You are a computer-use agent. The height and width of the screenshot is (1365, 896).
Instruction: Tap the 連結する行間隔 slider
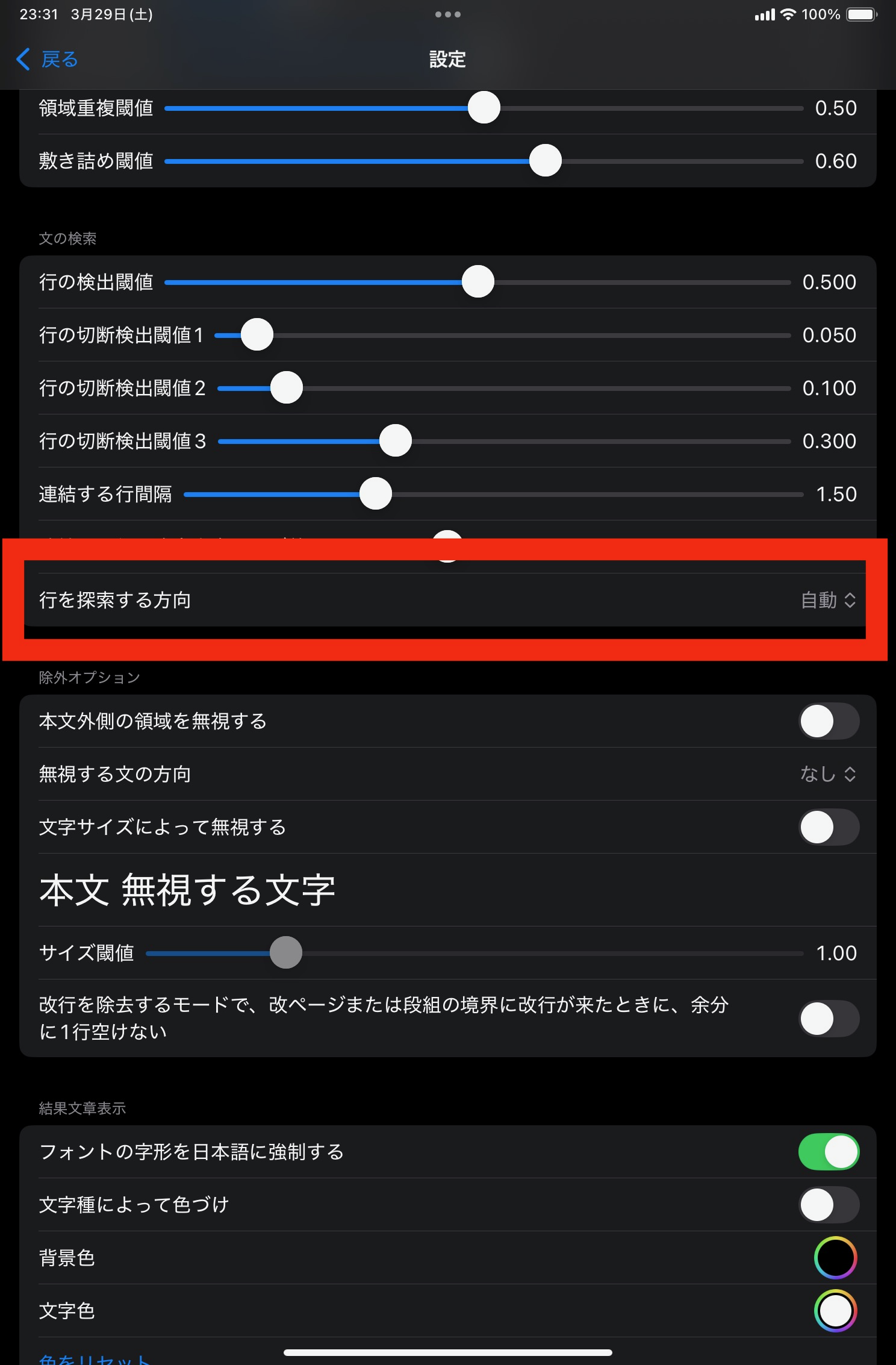click(x=376, y=494)
